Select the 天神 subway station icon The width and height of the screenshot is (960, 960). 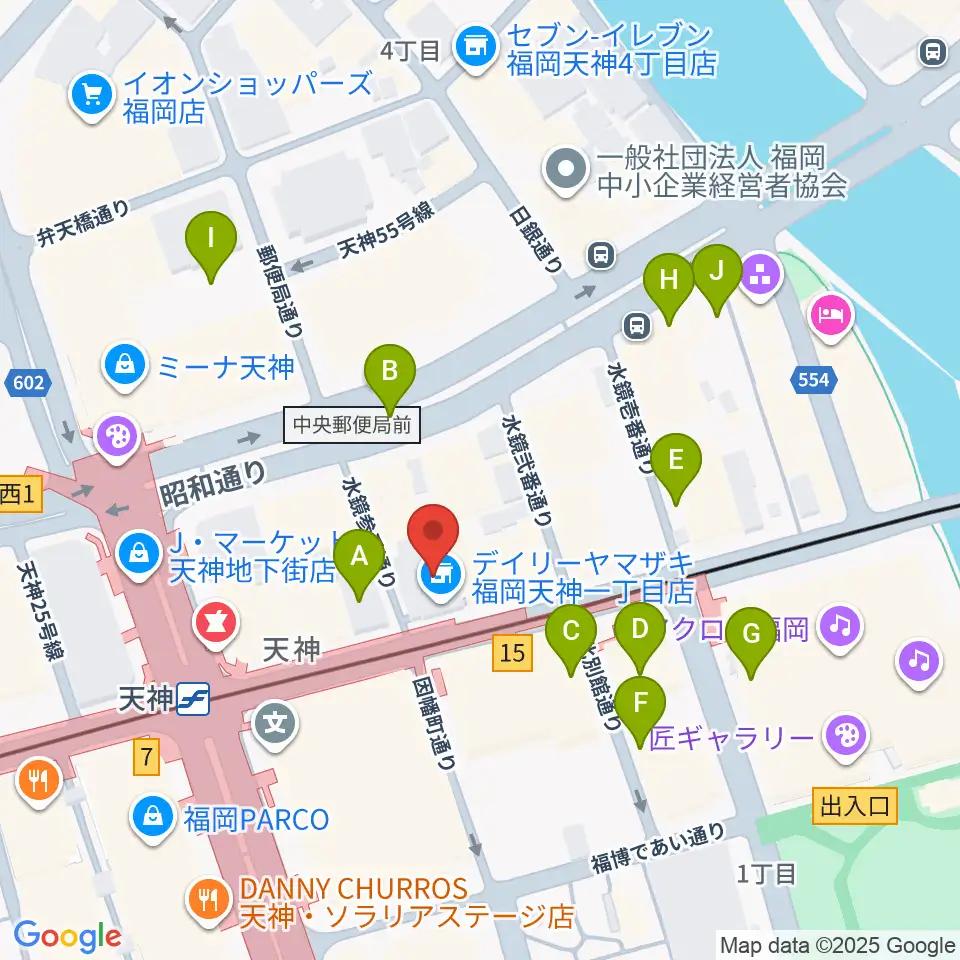tap(193, 699)
